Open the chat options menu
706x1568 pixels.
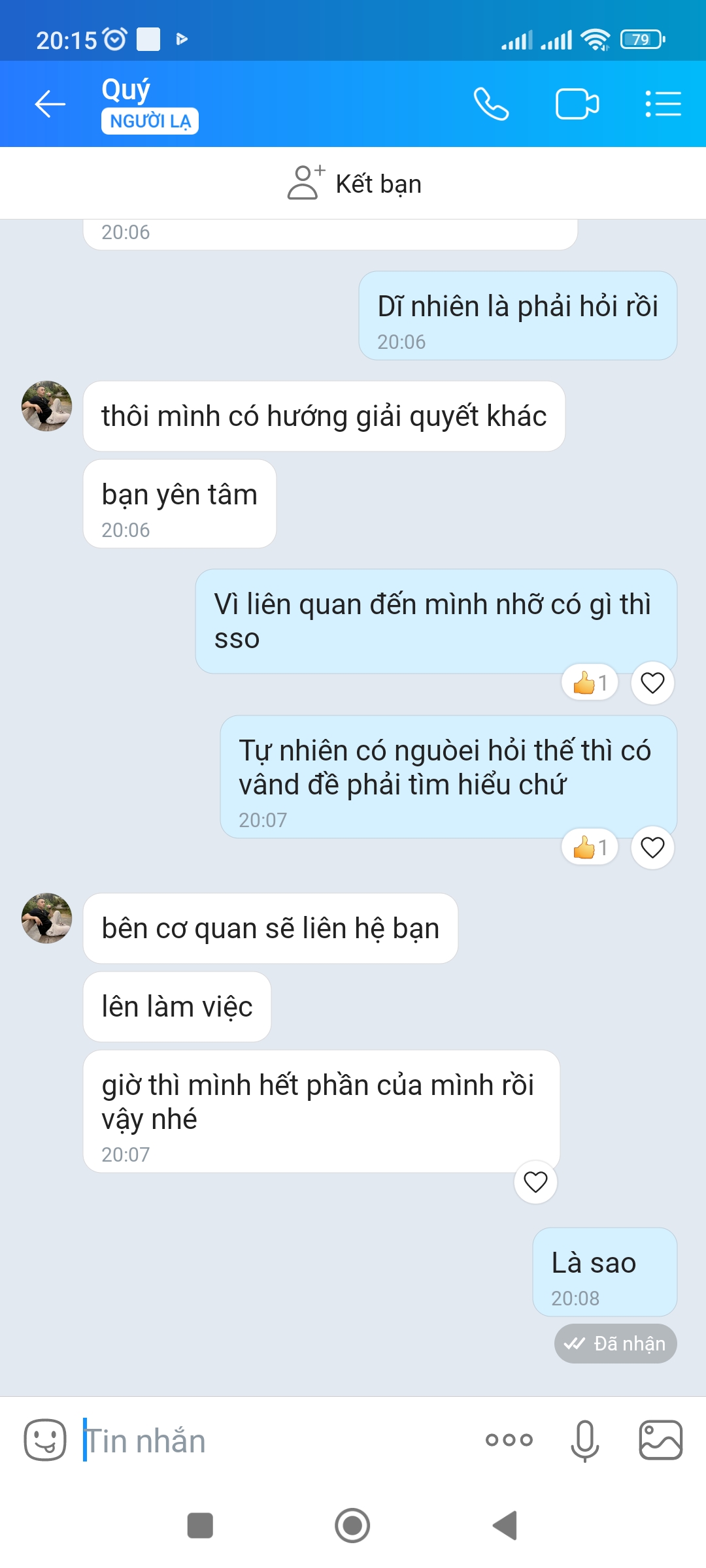point(663,104)
